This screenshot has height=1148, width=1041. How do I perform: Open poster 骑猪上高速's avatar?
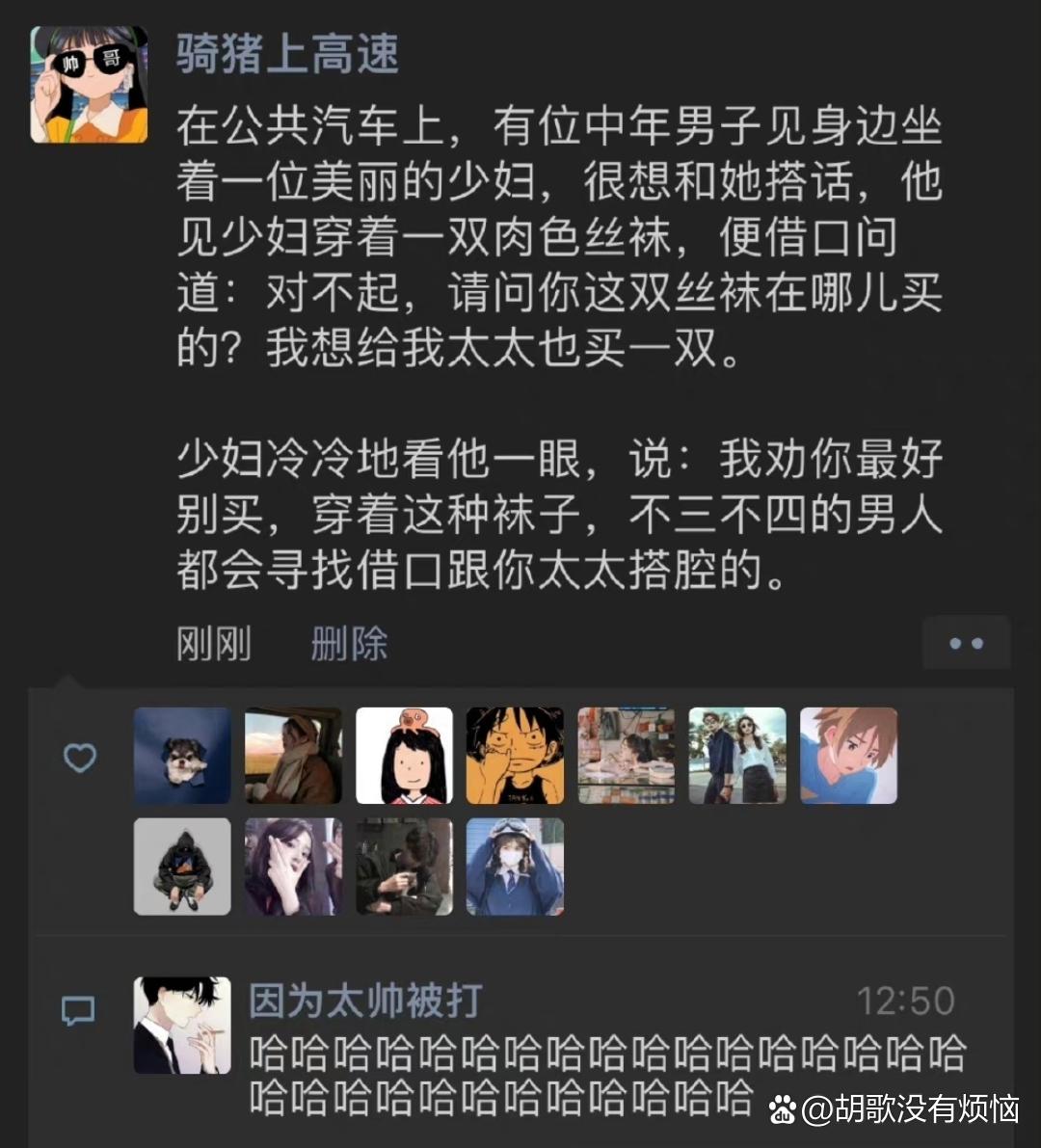coord(89,85)
